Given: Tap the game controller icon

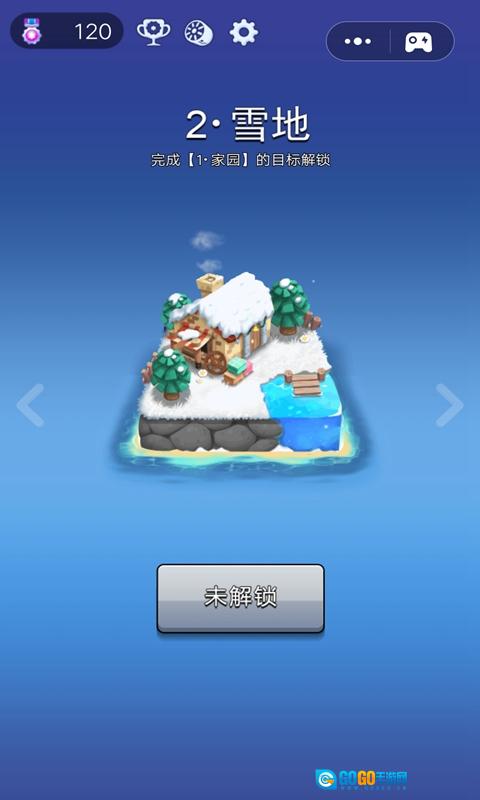Looking at the screenshot, I should point(419,42).
